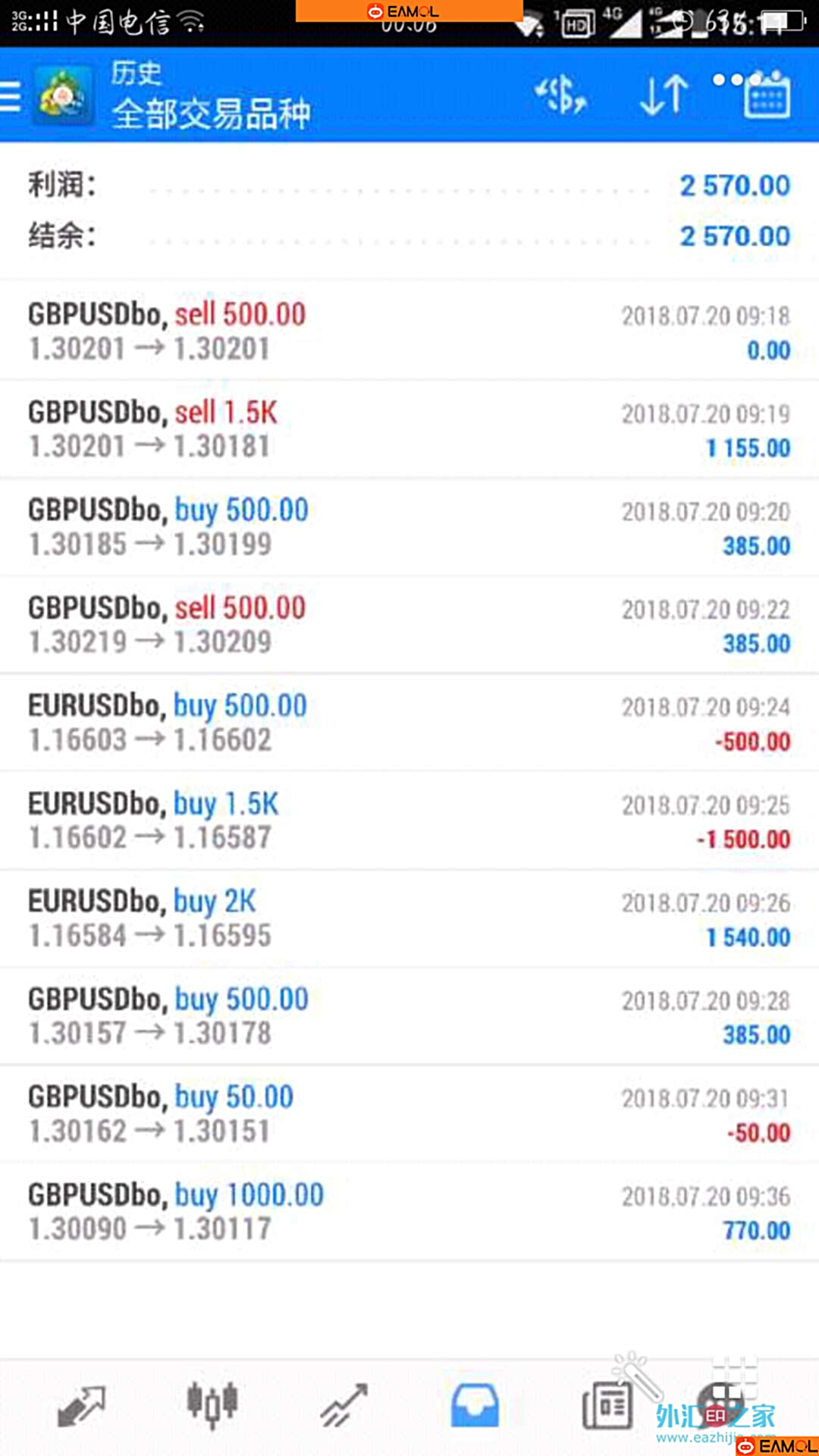The height and width of the screenshot is (1456, 819).
Task: Open the GBPUSDbo buy 1000.00 trade
Action: (x=409, y=1212)
